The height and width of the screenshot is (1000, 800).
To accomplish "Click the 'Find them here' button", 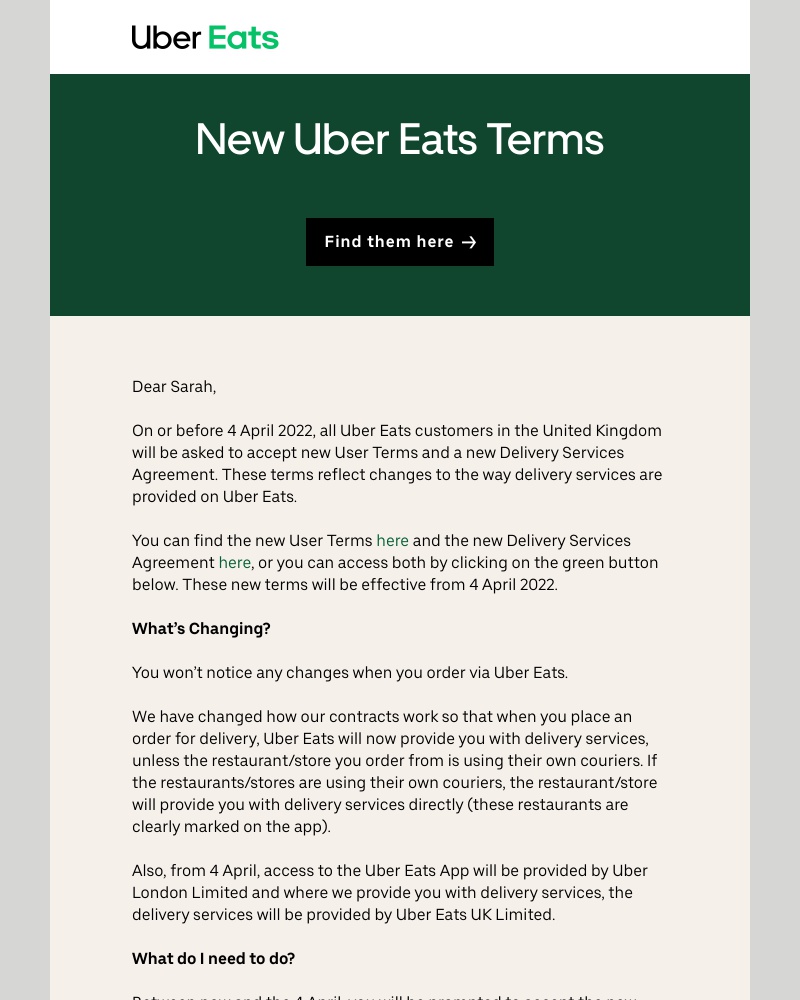I will pos(399,242).
